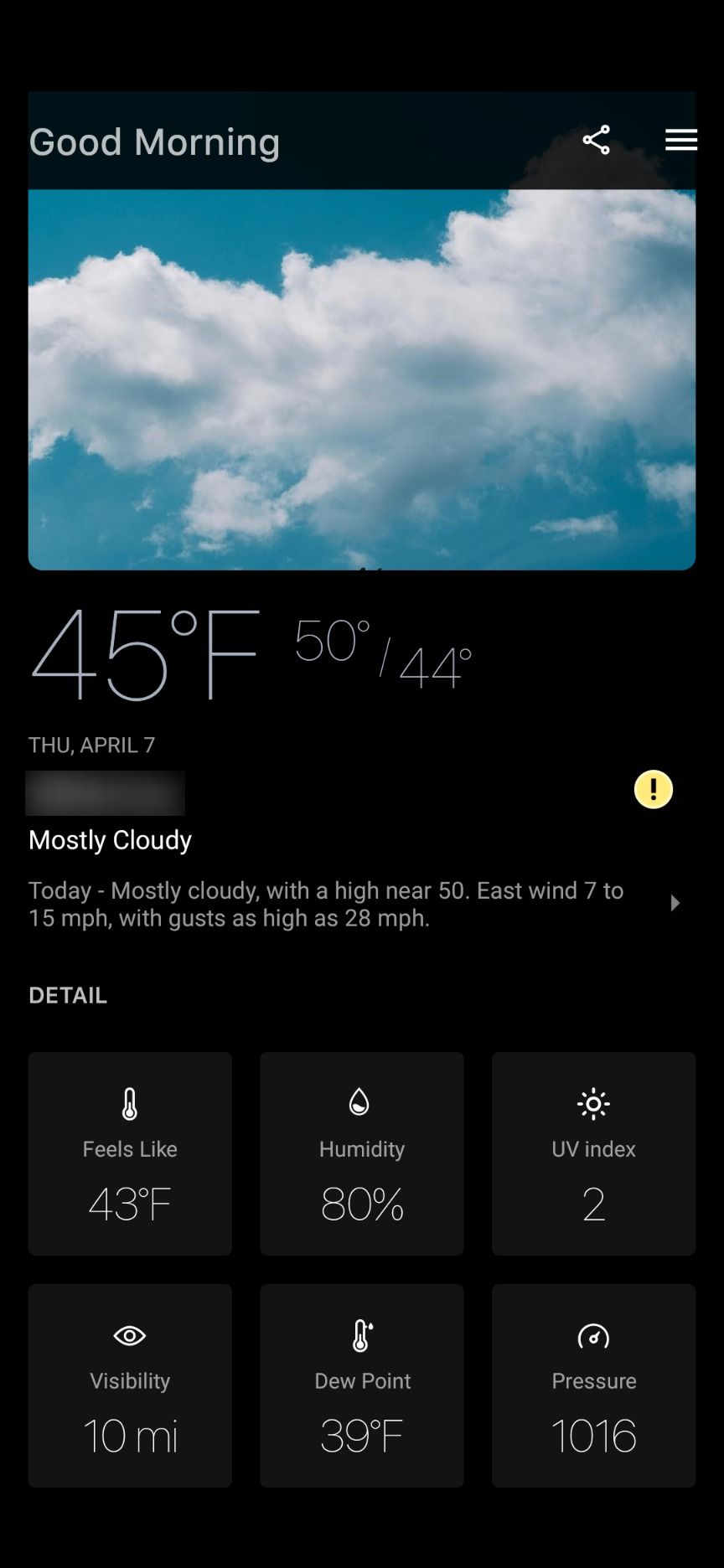Open the share menu
Screen dimensions: 724x1568
point(595,141)
